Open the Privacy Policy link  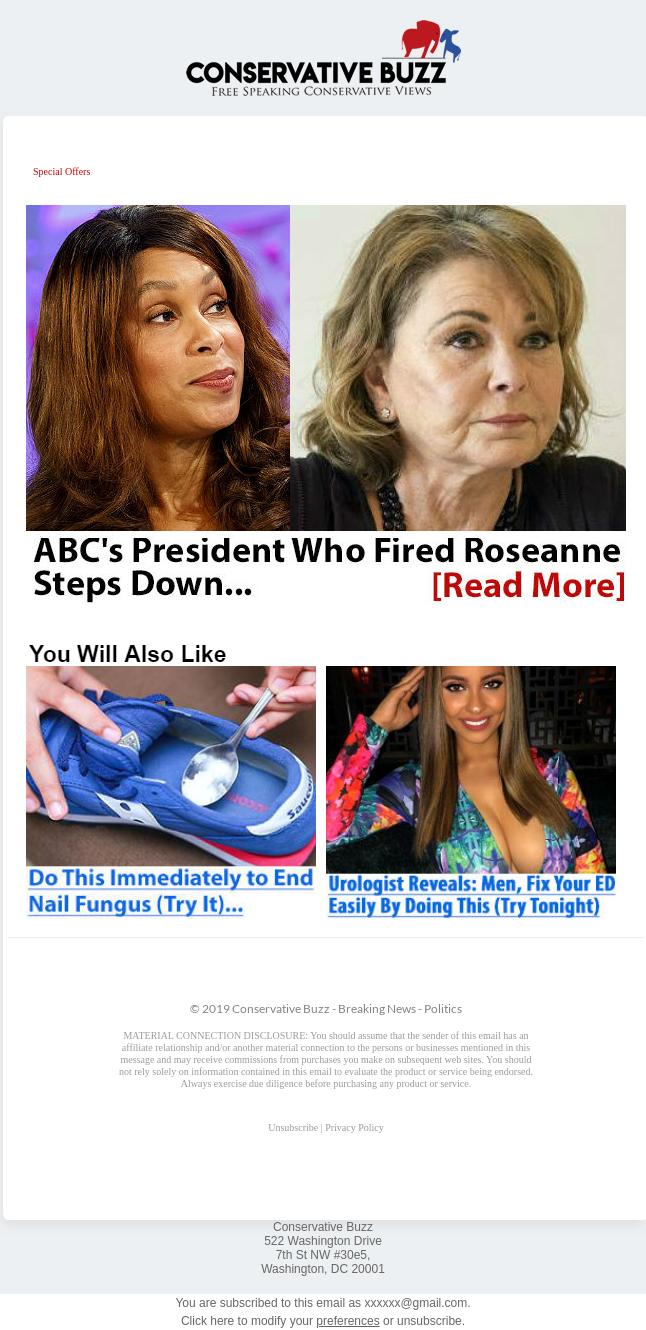tap(354, 1128)
